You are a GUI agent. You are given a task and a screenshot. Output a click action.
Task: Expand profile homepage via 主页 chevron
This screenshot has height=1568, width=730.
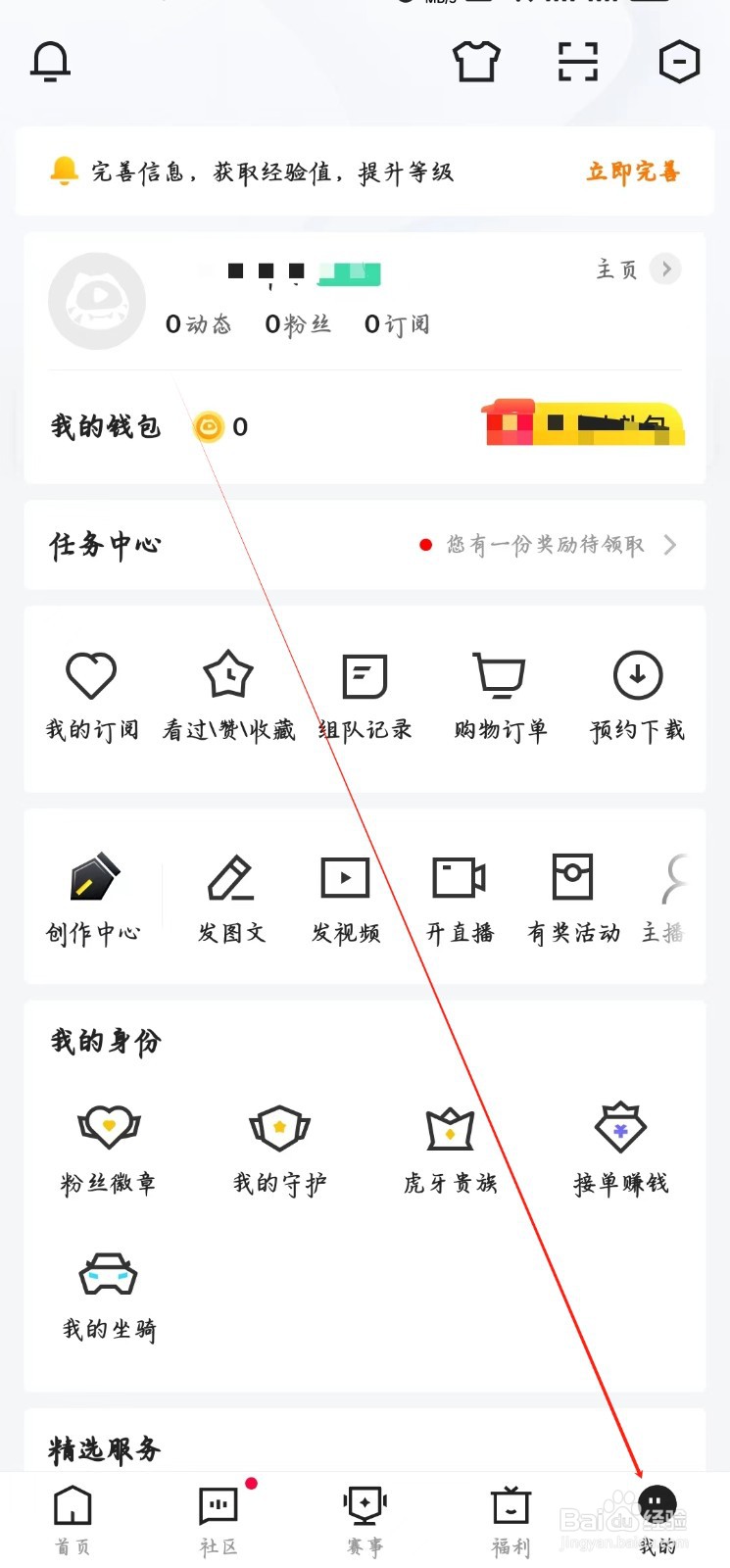click(x=664, y=269)
